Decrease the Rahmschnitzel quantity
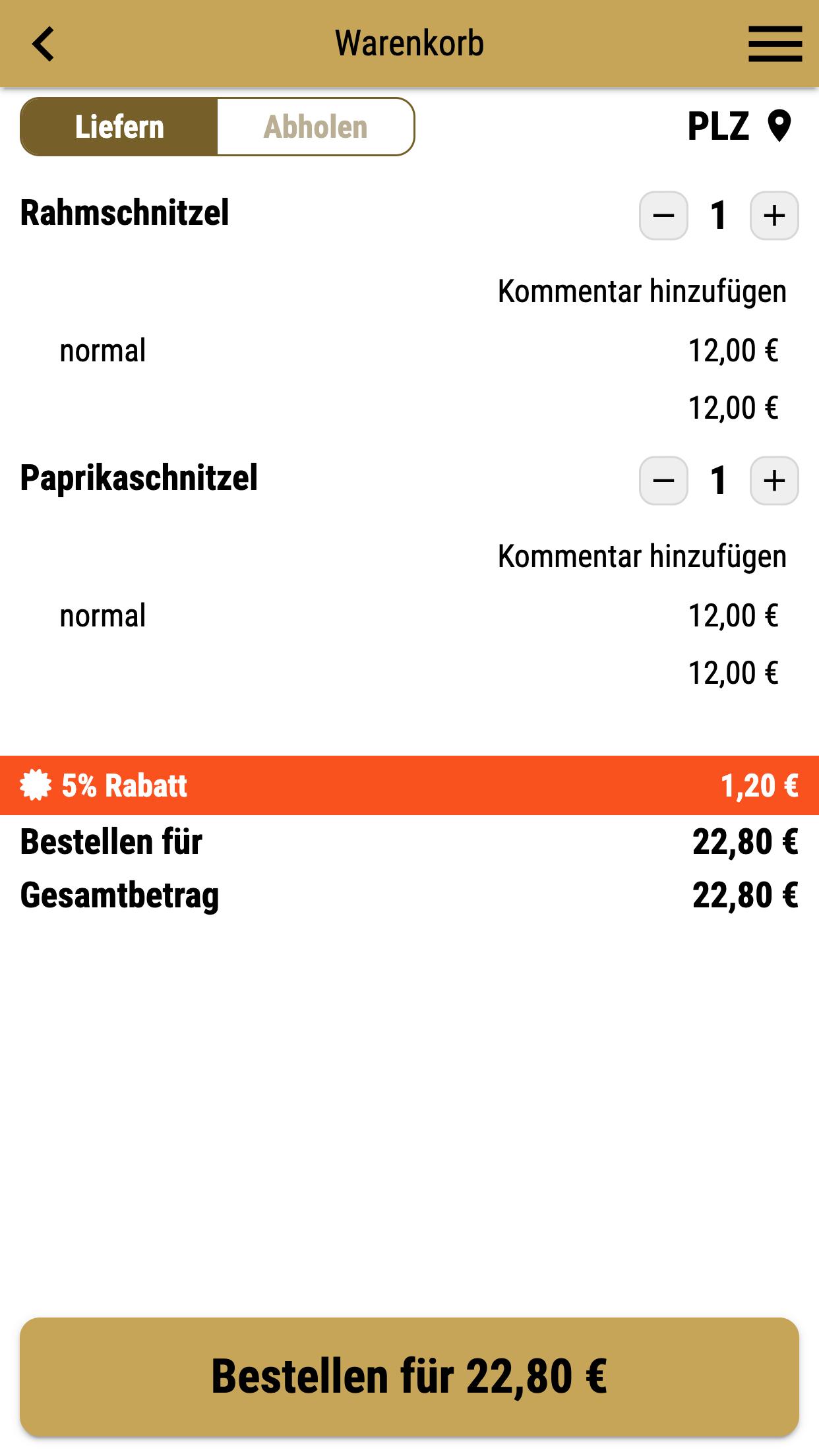This screenshot has width=819, height=1456. 663,216
